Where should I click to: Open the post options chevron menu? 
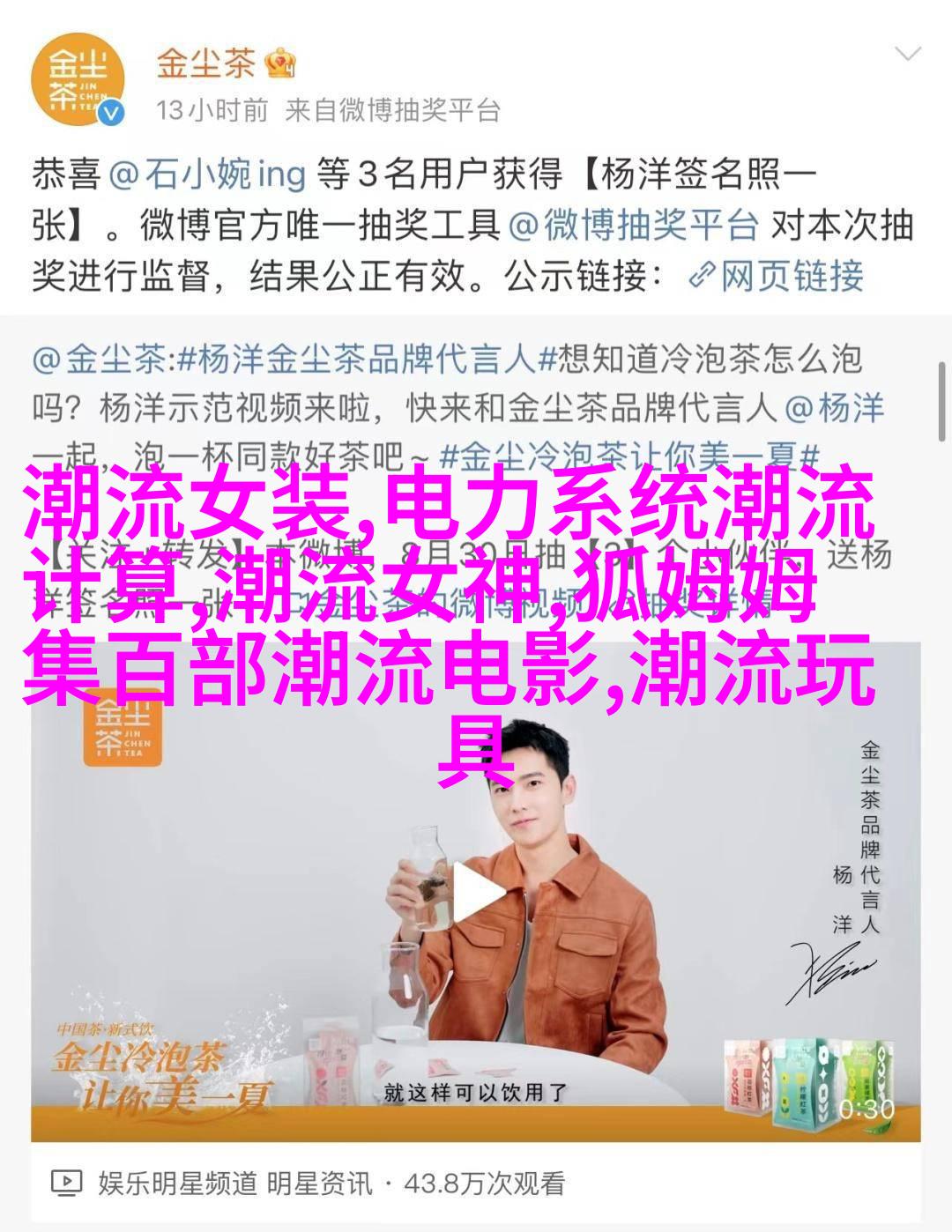click(x=907, y=55)
